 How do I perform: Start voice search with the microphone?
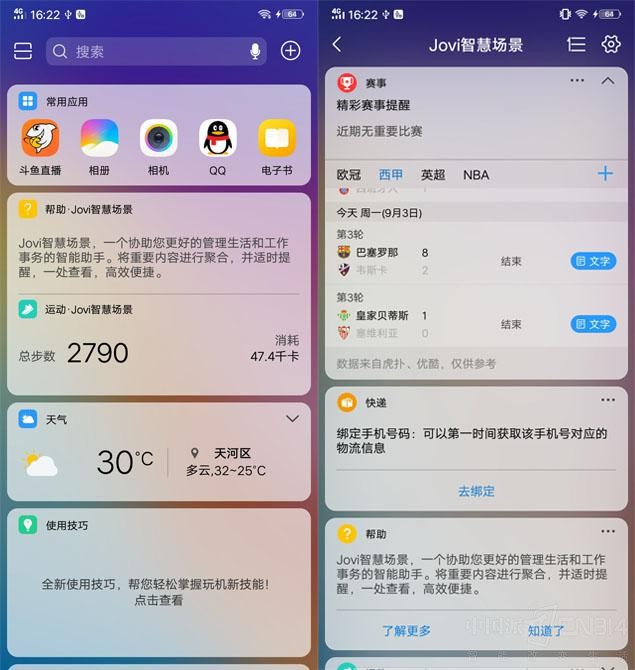pos(255,51)
